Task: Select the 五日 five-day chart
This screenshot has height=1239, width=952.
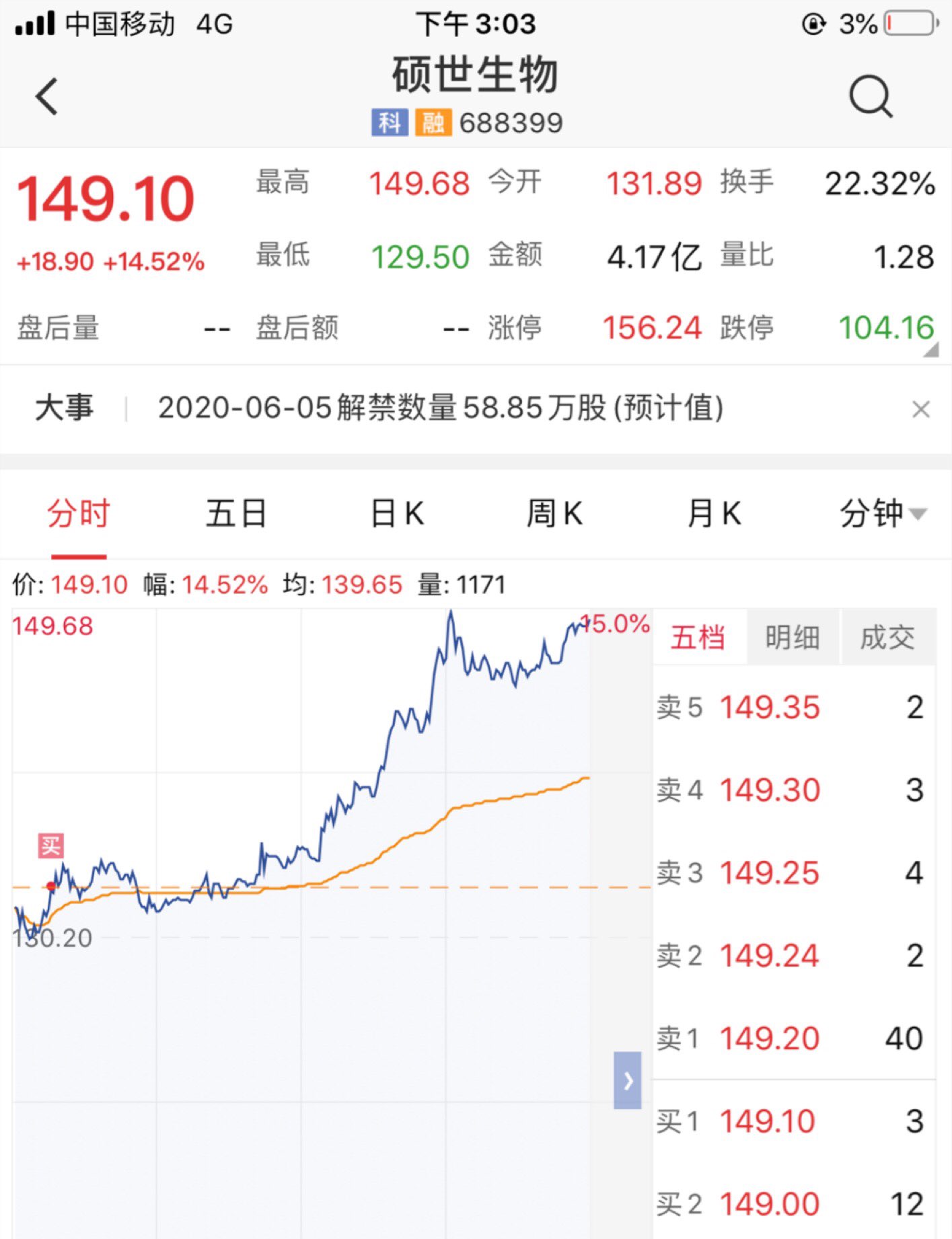Action: [236, 513]
